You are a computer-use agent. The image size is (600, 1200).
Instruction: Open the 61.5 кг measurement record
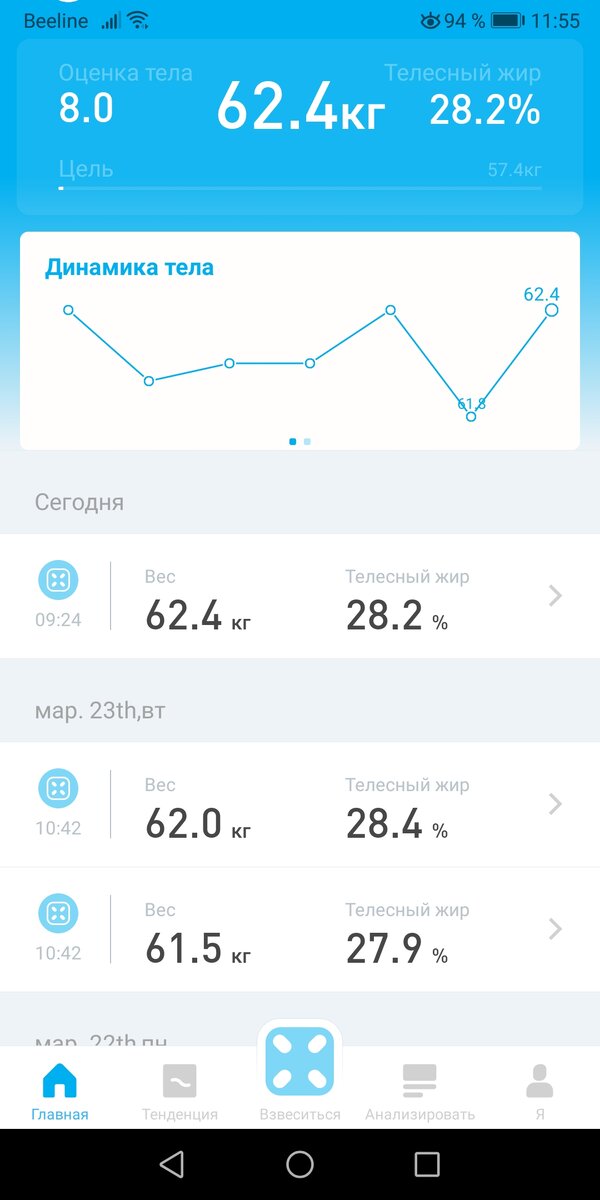[x=300, y=930]
